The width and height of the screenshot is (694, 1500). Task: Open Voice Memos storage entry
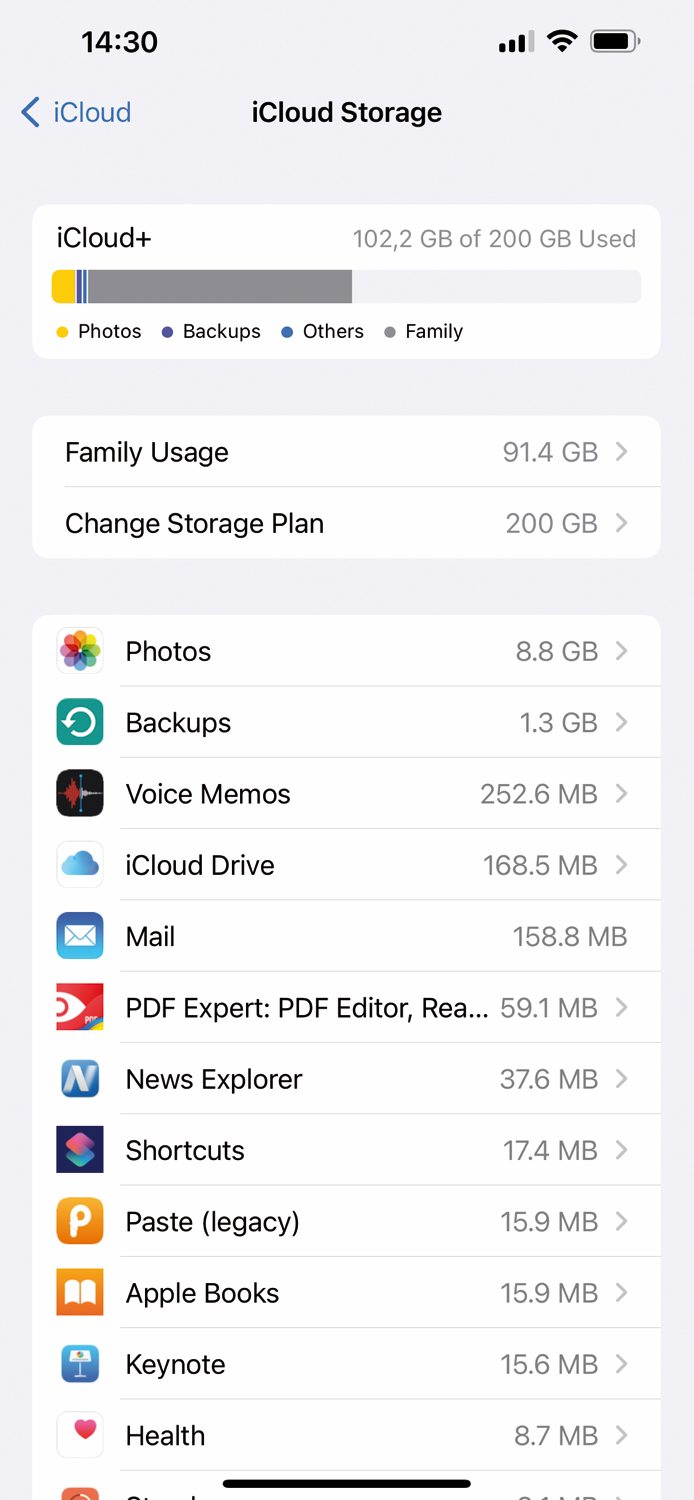pyautogui.click(x=346, y=794)
